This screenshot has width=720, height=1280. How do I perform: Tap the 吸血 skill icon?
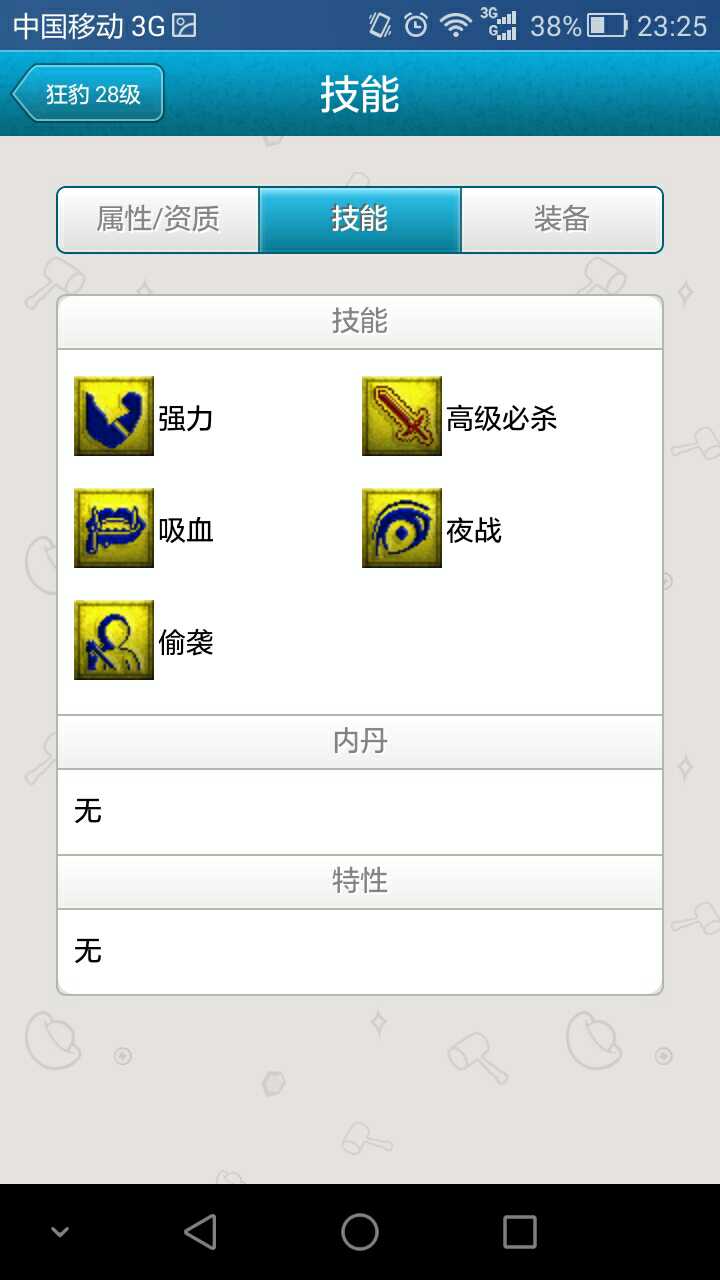tap(114, 528)
